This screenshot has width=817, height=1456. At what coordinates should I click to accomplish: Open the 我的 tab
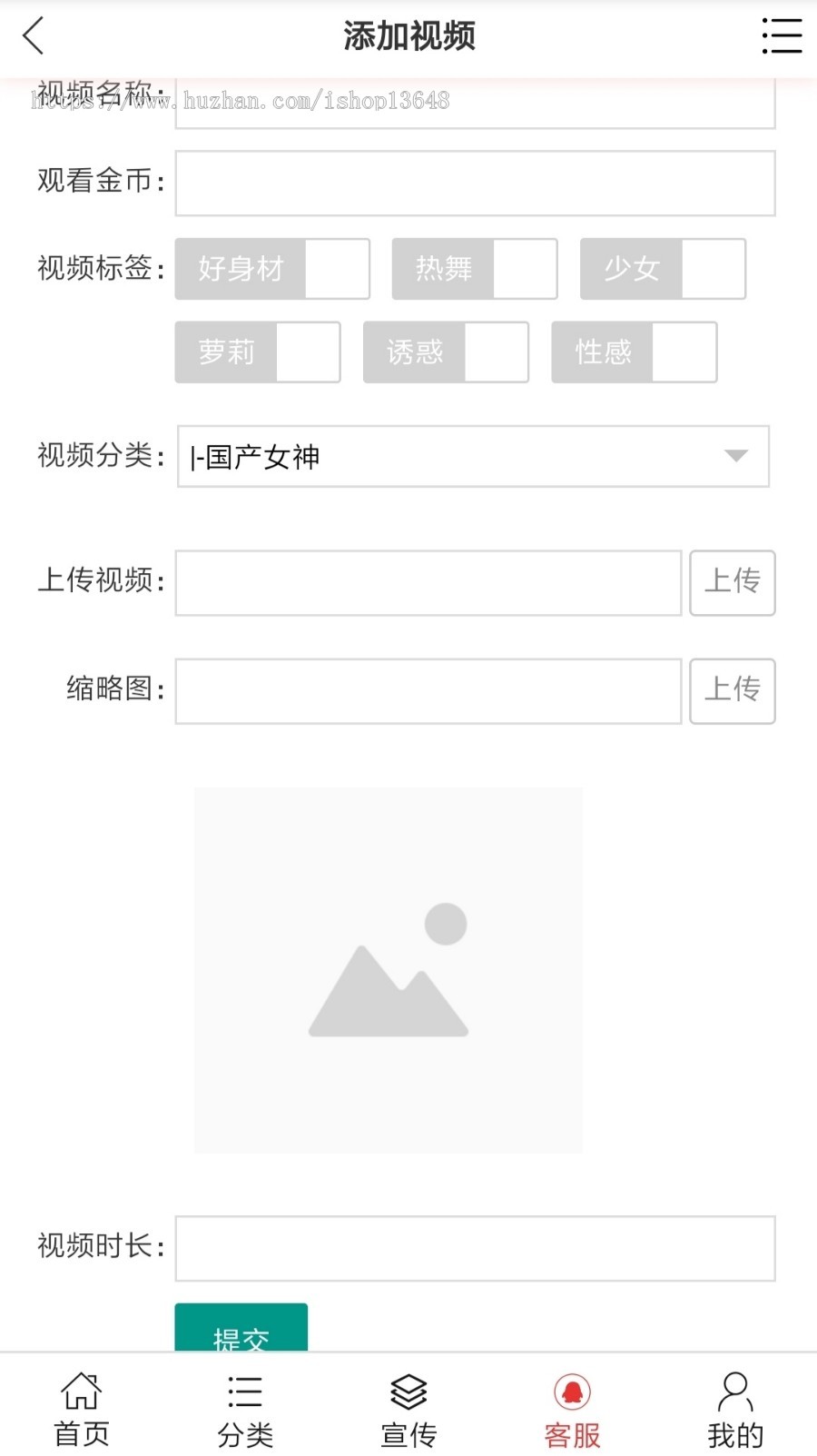click(x=735, y=1408)
